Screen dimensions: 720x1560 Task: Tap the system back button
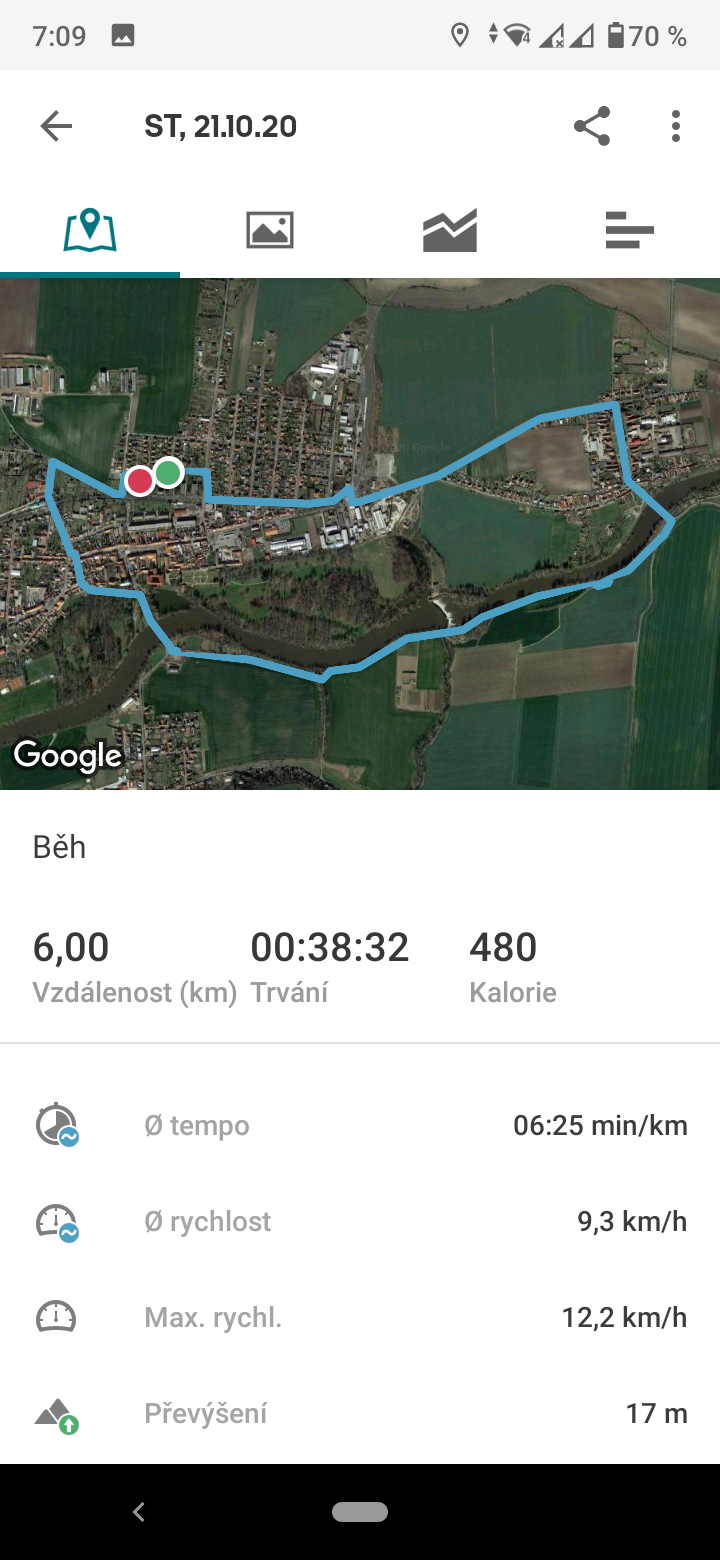(x=139, y=1512)
